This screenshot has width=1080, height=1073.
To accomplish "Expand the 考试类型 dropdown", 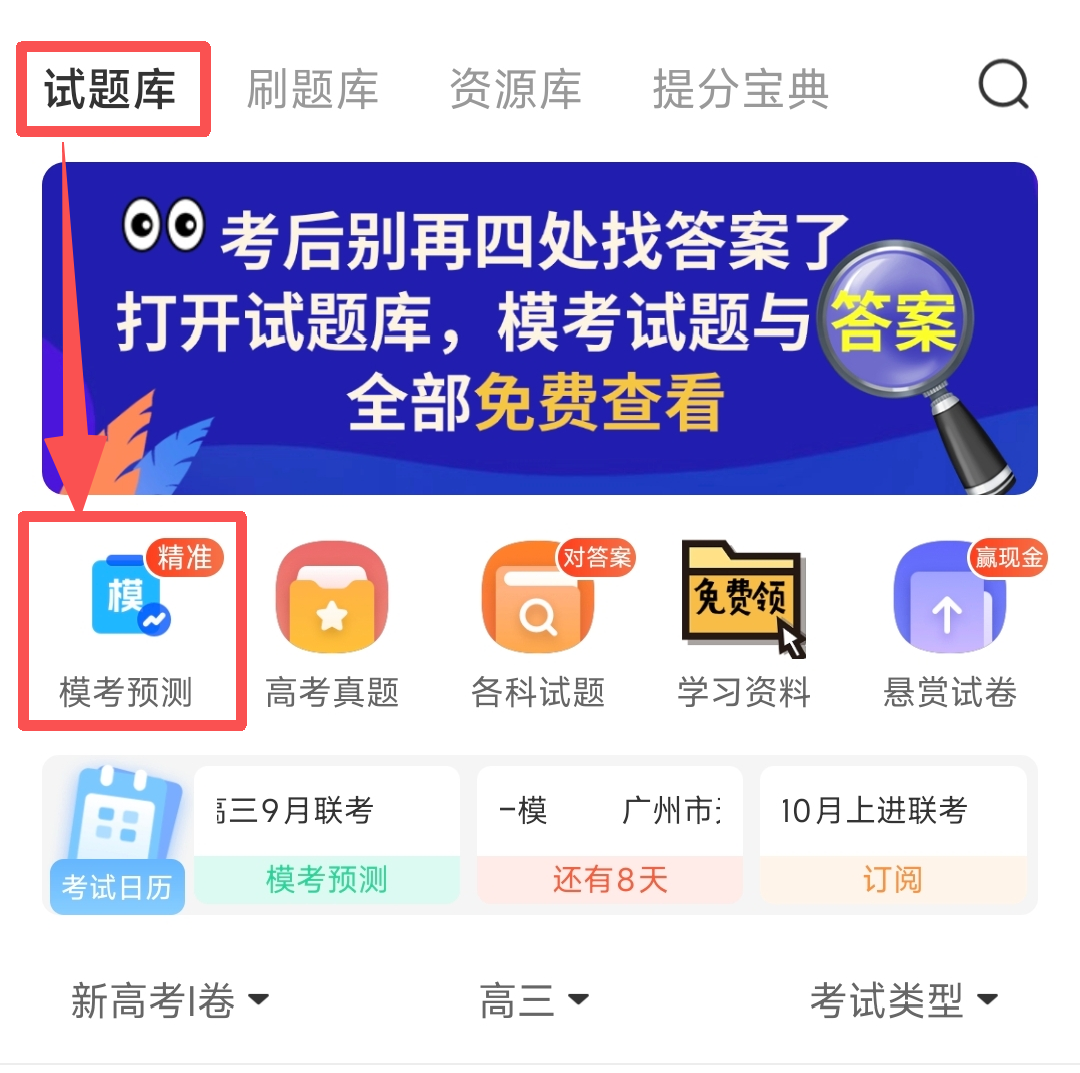I will tap(903, 1001).
